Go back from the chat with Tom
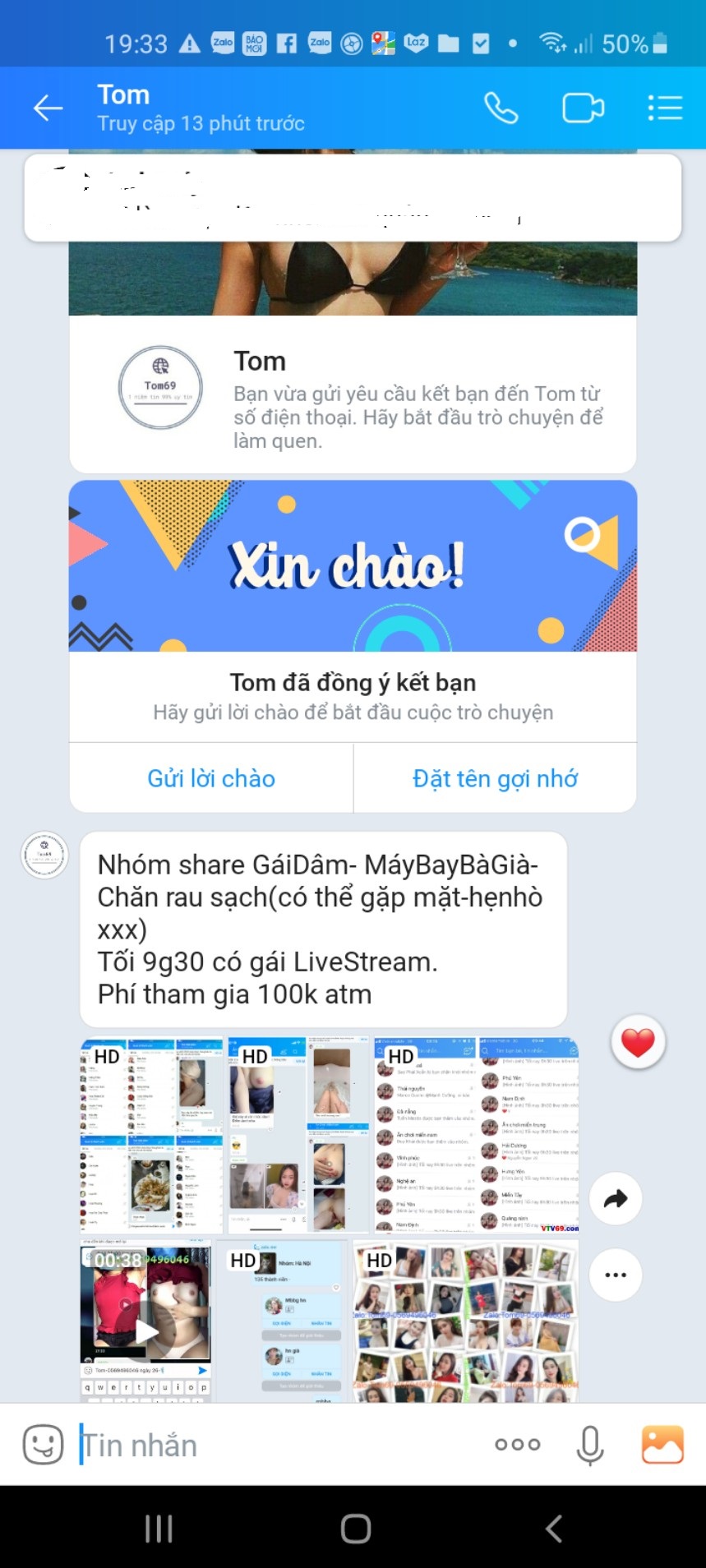This screenshot has height=1568, width=706. 48,108
